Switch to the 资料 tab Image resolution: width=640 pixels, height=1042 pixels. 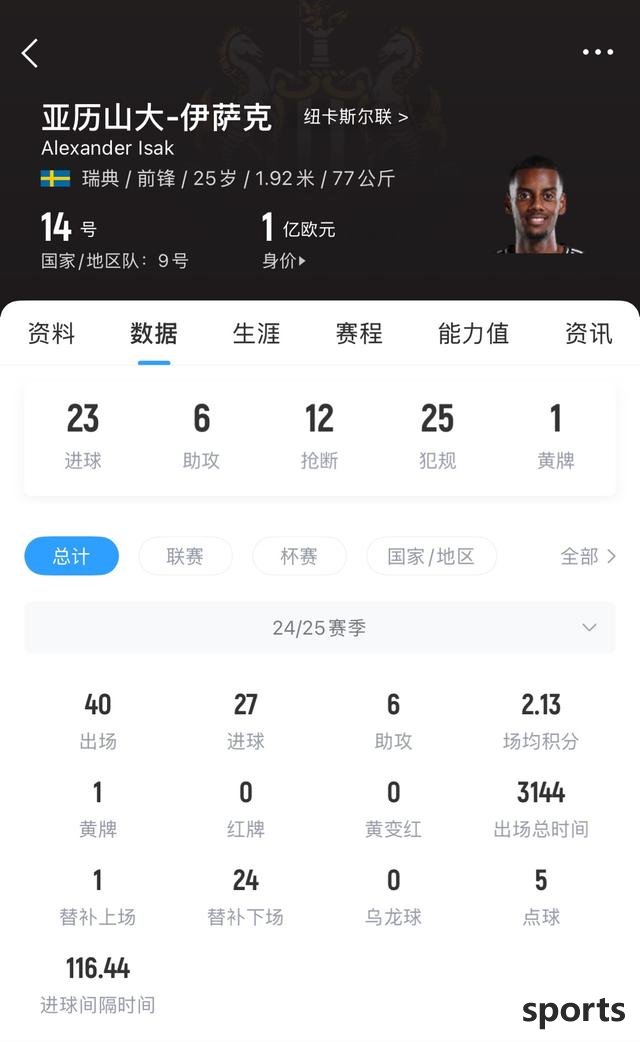tap(51, 333)
